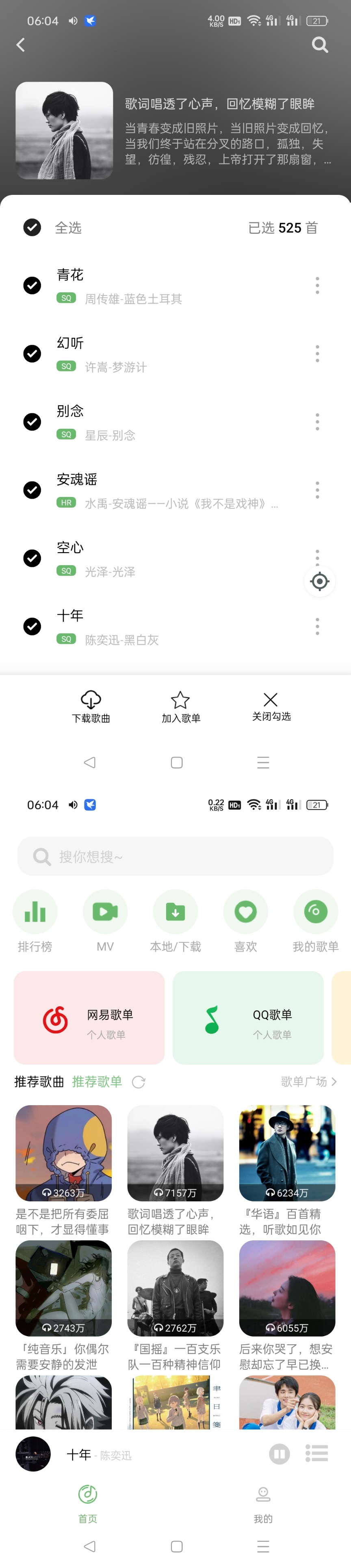
Task: Open the 排行榜 charts shortcut
Action: tap(35, 920)
